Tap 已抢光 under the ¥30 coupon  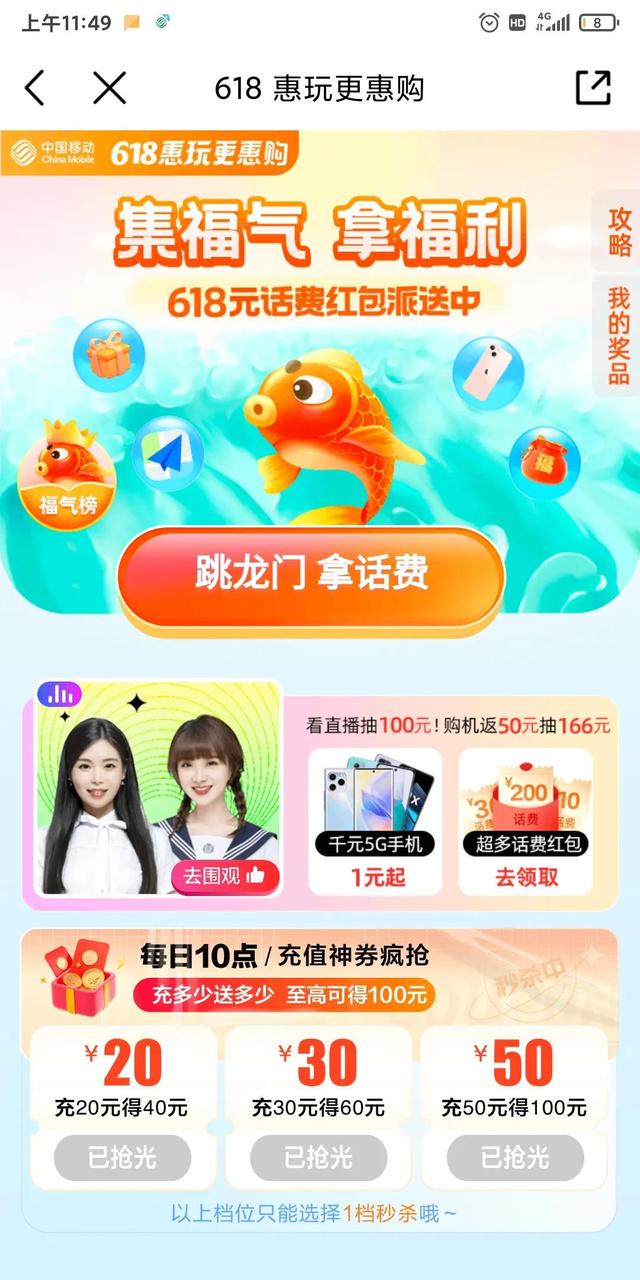pyautogui.click(x=319, y=1158)
